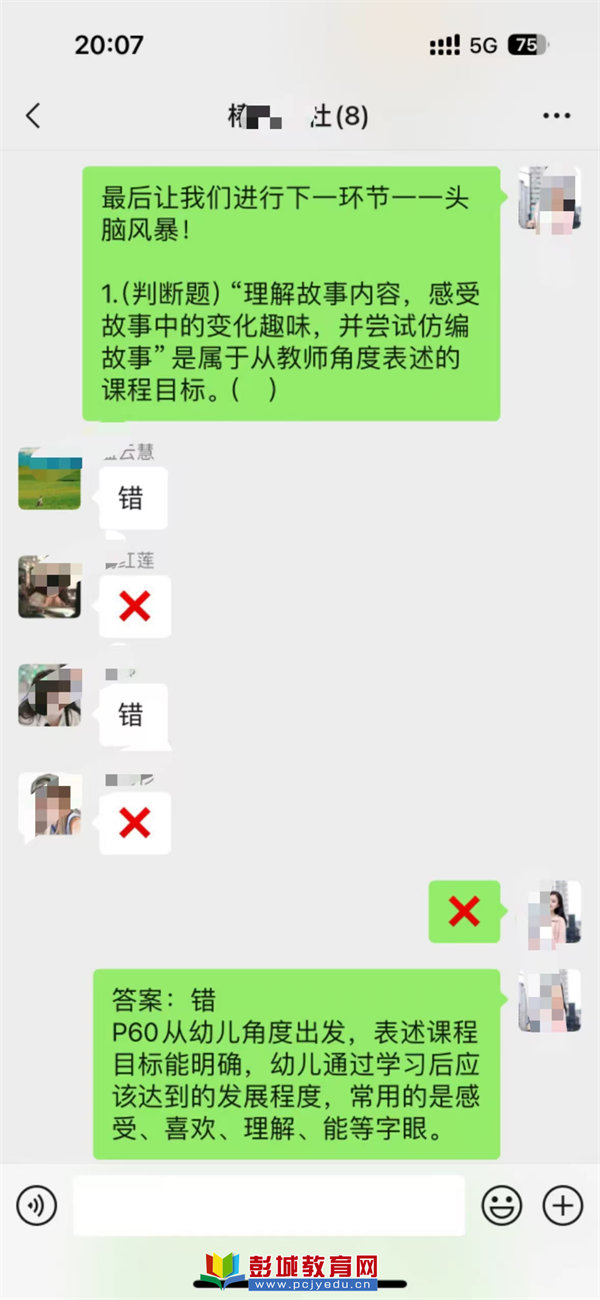The image size is (600, 1300).
Task: Open the chat's three-dot menu
Action: 556,116
